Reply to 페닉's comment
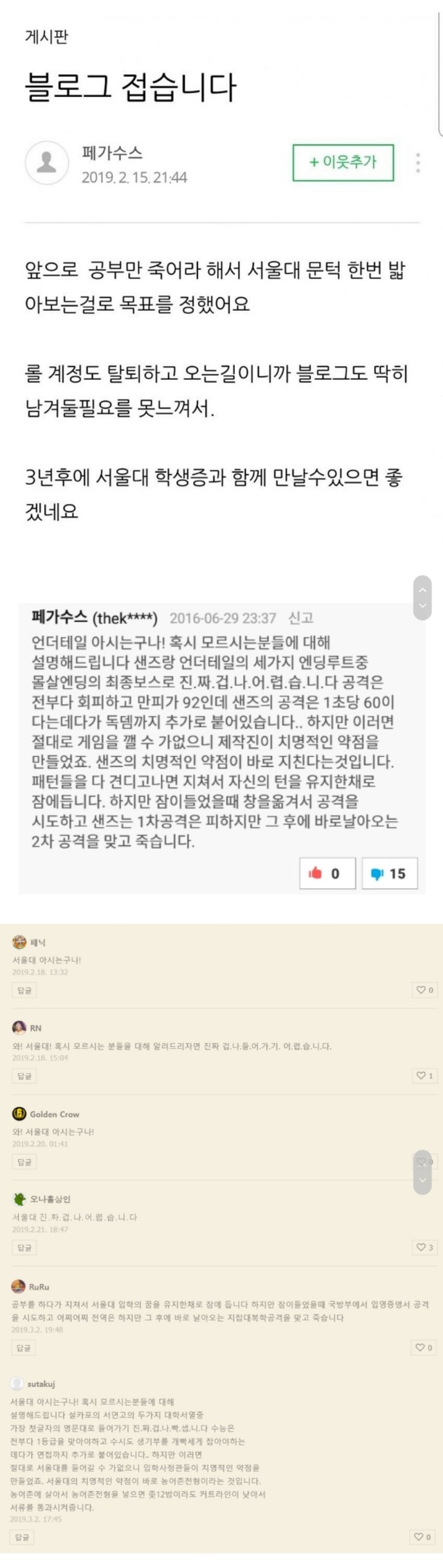Screen dimensions: 443x1568 pyautogui.click(x=24, y=991)
